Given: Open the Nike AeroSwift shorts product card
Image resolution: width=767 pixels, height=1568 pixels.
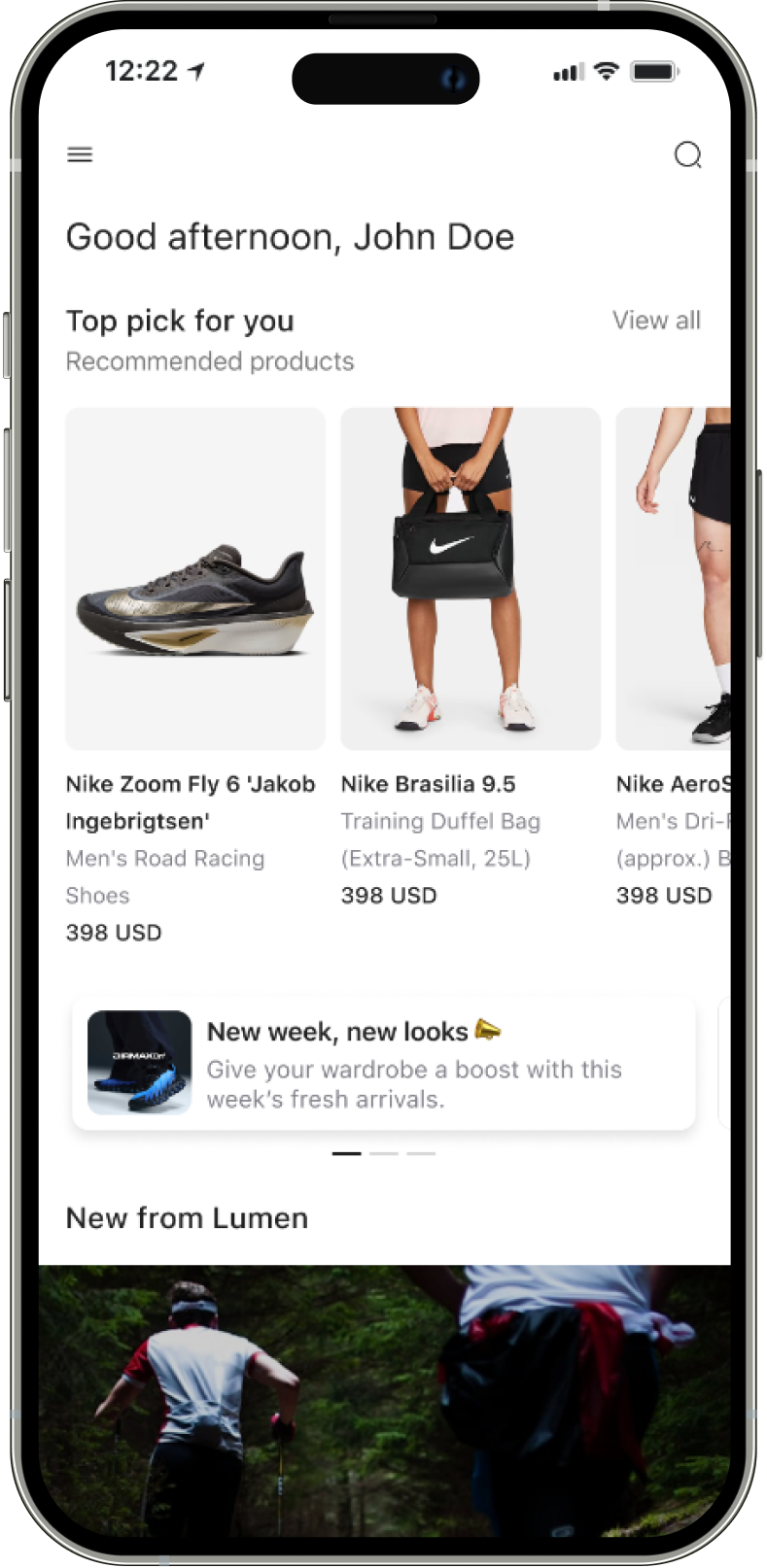Looking at the screenshot, I should point(675,579).
